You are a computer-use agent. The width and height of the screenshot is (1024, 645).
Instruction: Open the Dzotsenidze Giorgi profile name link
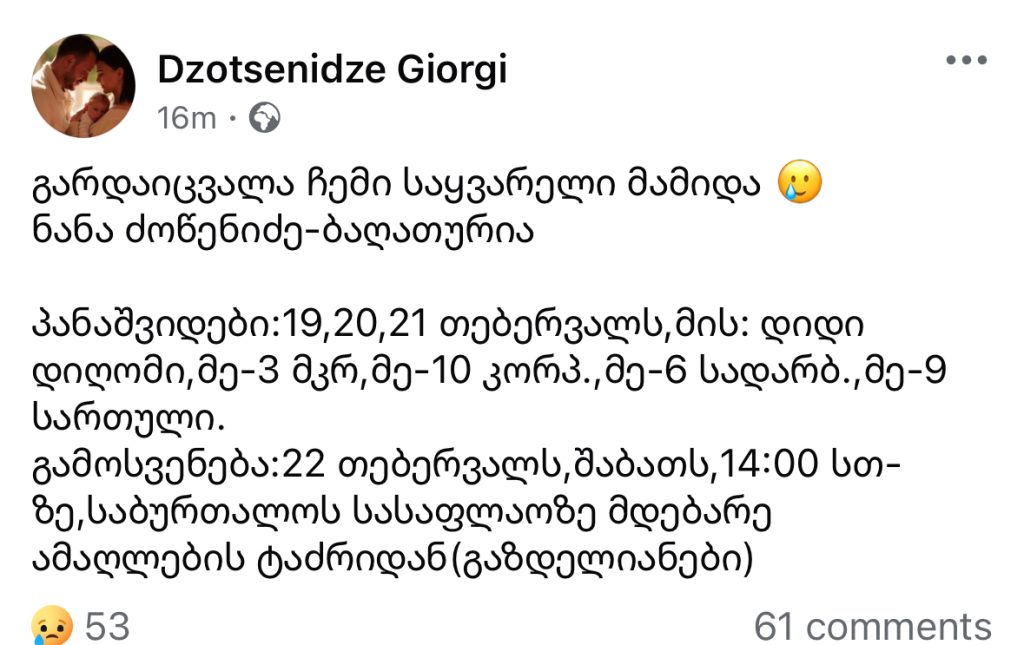coord(332,70)
